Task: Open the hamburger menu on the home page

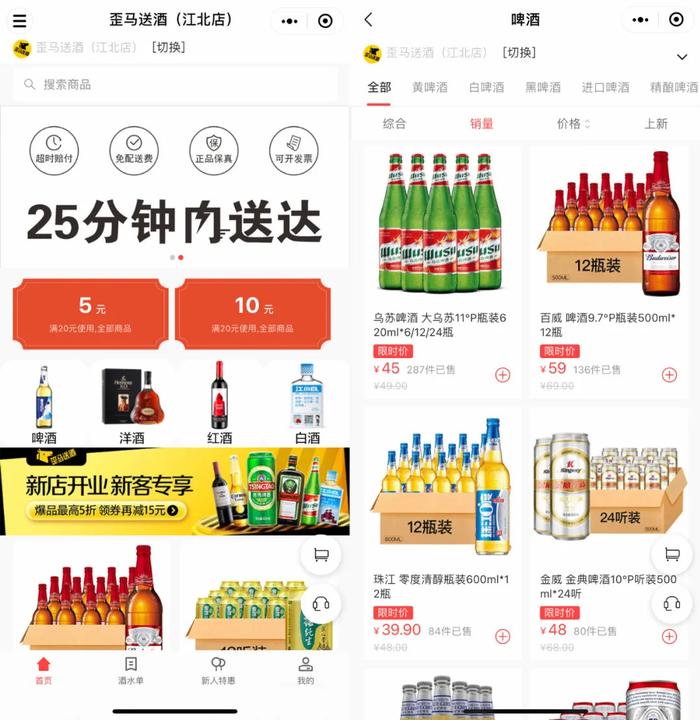Action: click(x=20, y=20)
